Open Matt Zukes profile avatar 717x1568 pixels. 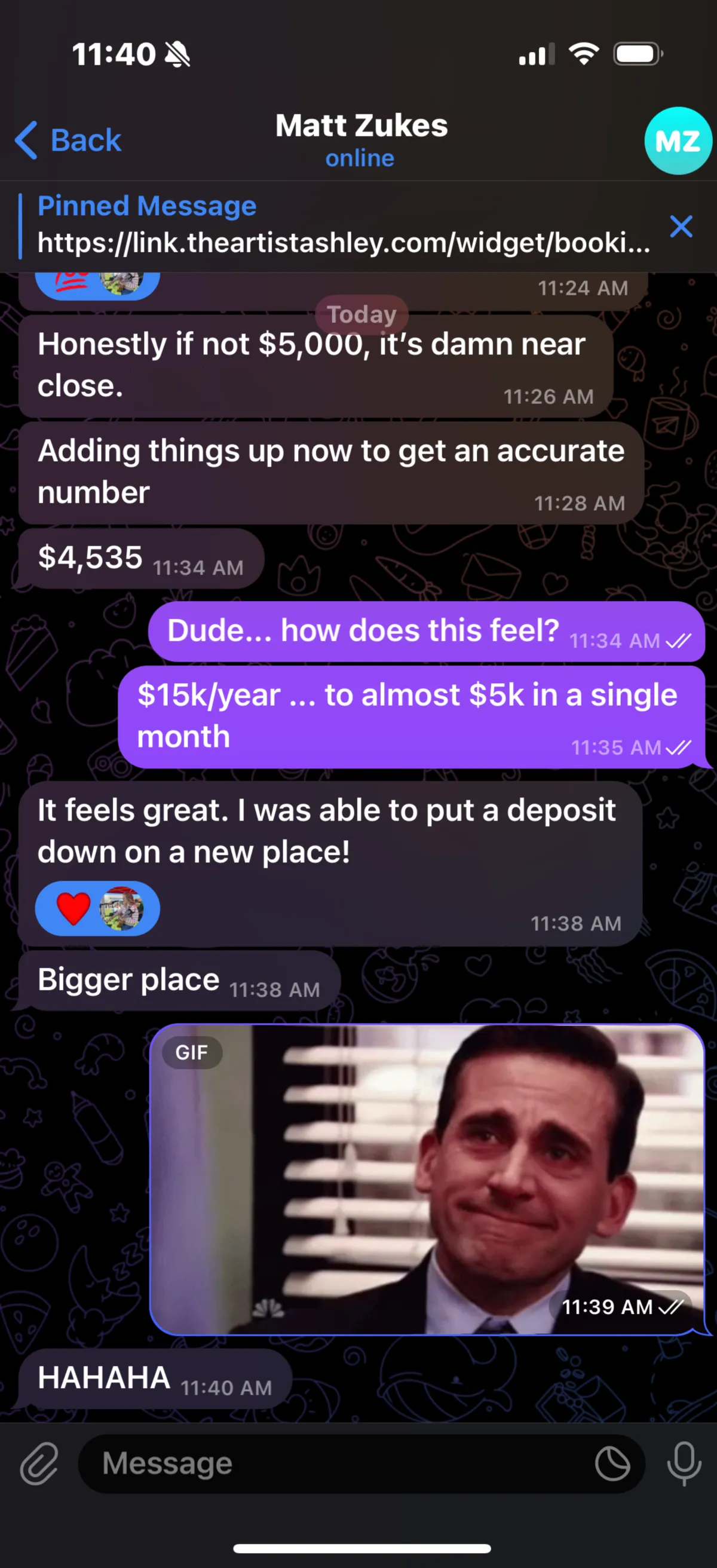(678, 141)
